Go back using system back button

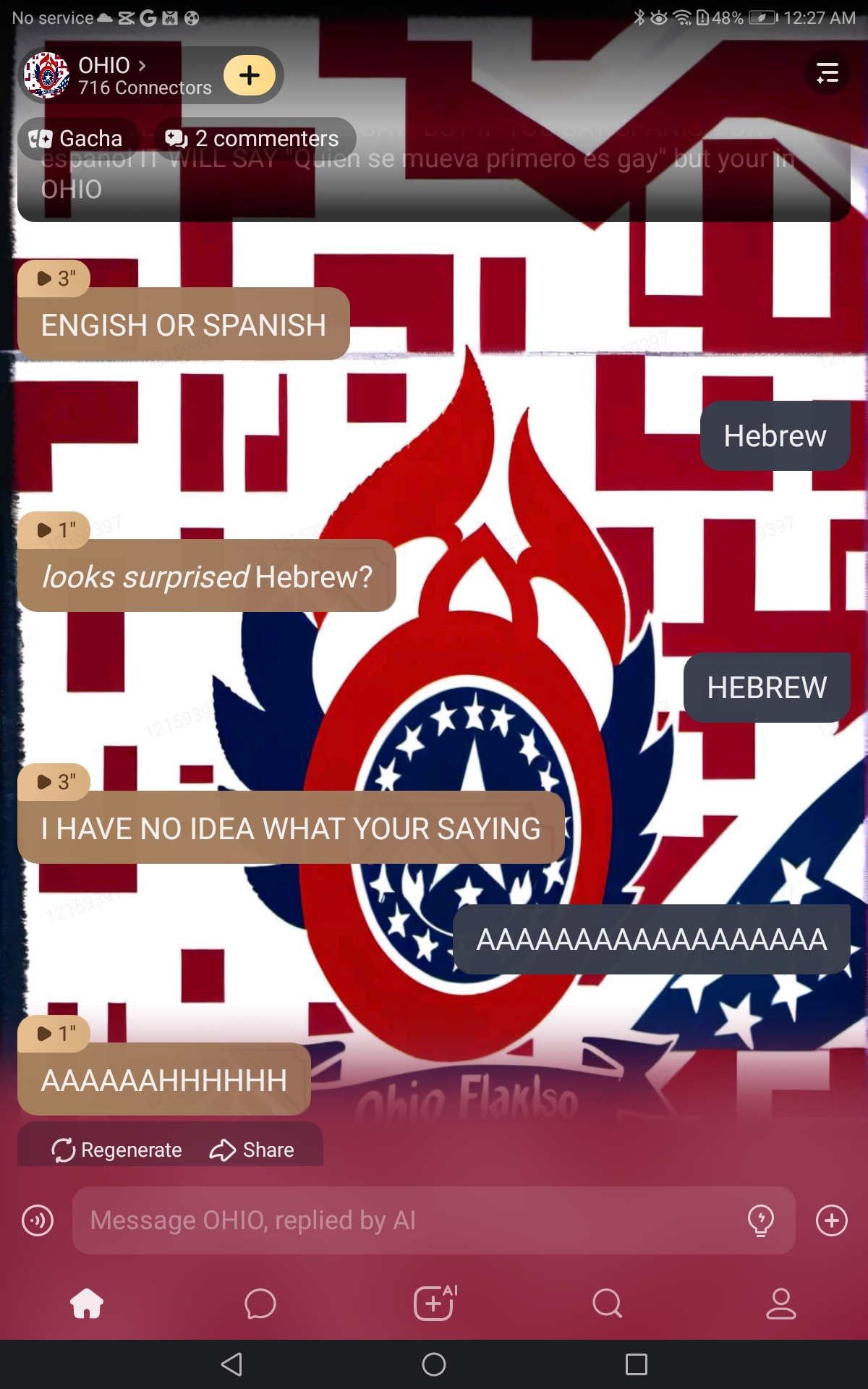(x=231, y=1364)
